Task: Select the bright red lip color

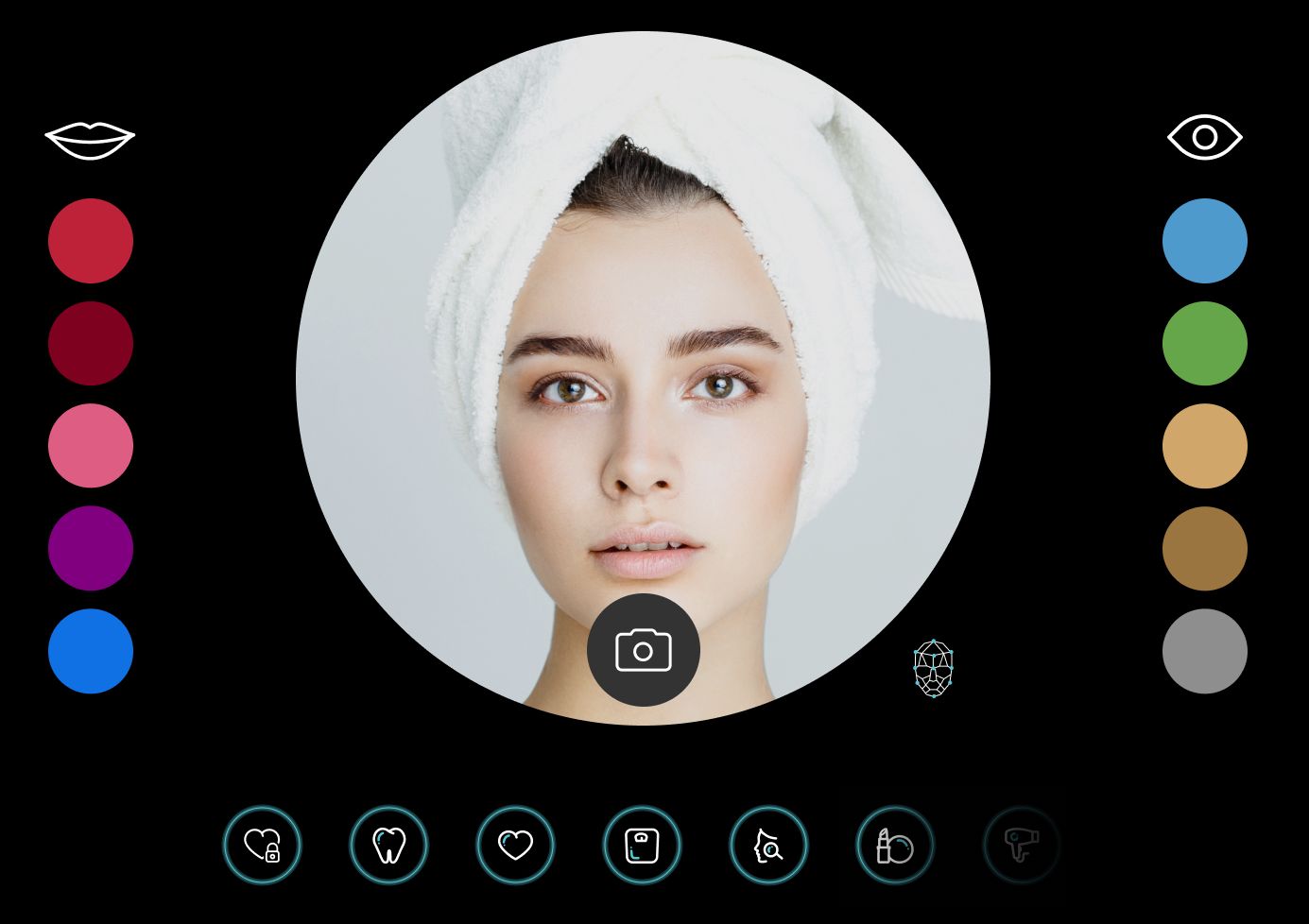Action: click(91, 241)
